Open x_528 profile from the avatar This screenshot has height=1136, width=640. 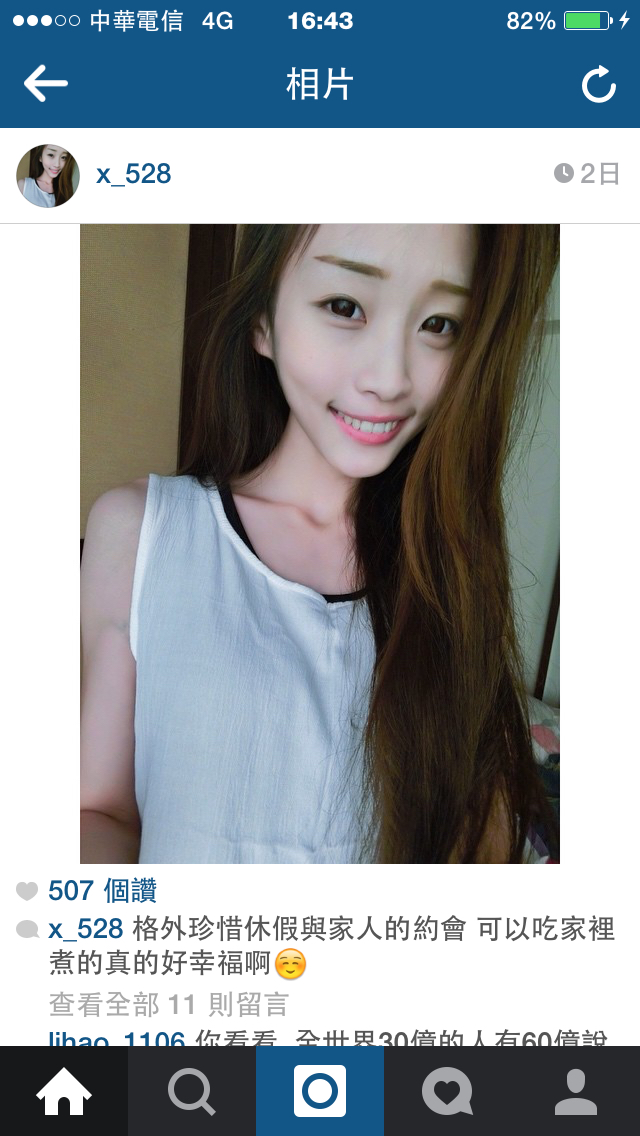pos(48,175)
